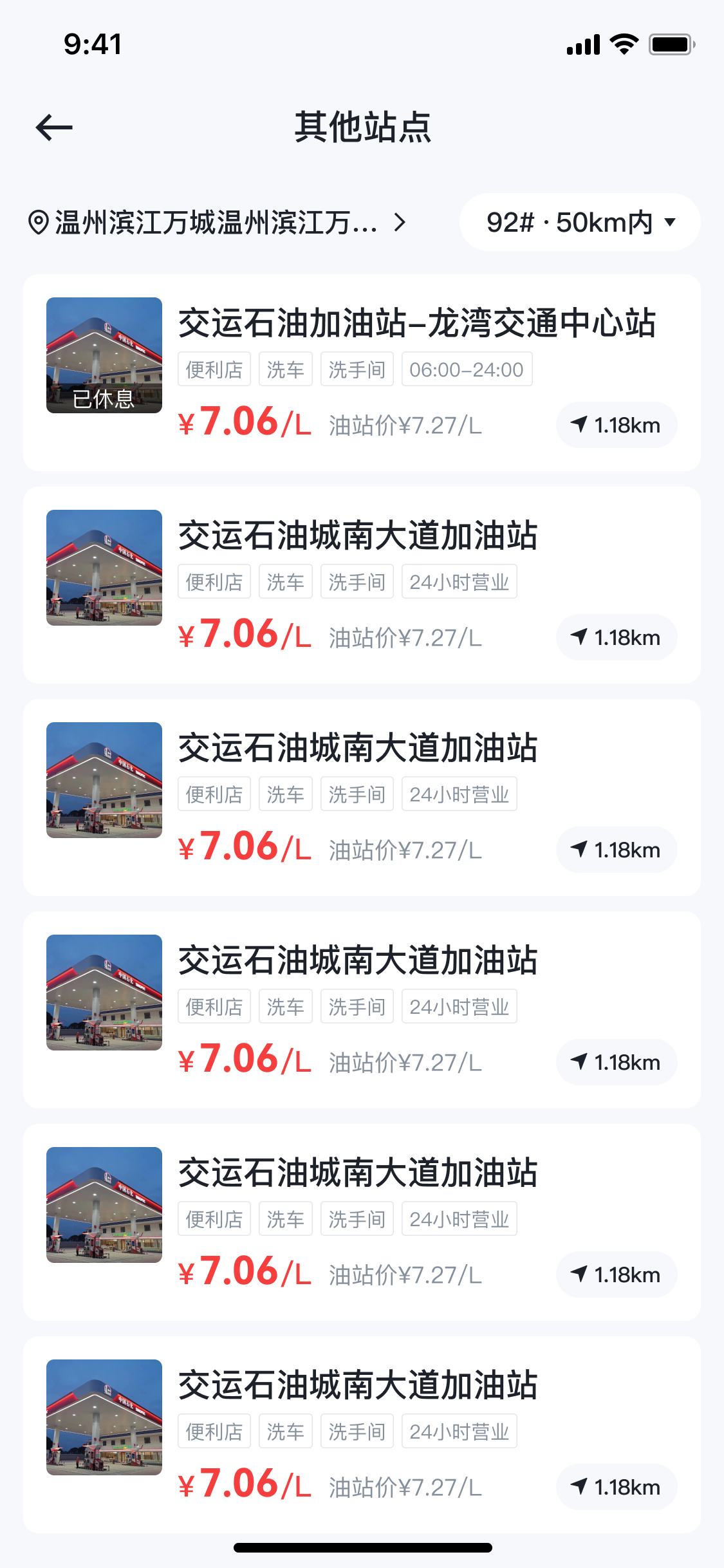This screenshot has height=1568, width=724.
Task: Start navigation to 龙湾交通中心站
Action: (616, 425)
